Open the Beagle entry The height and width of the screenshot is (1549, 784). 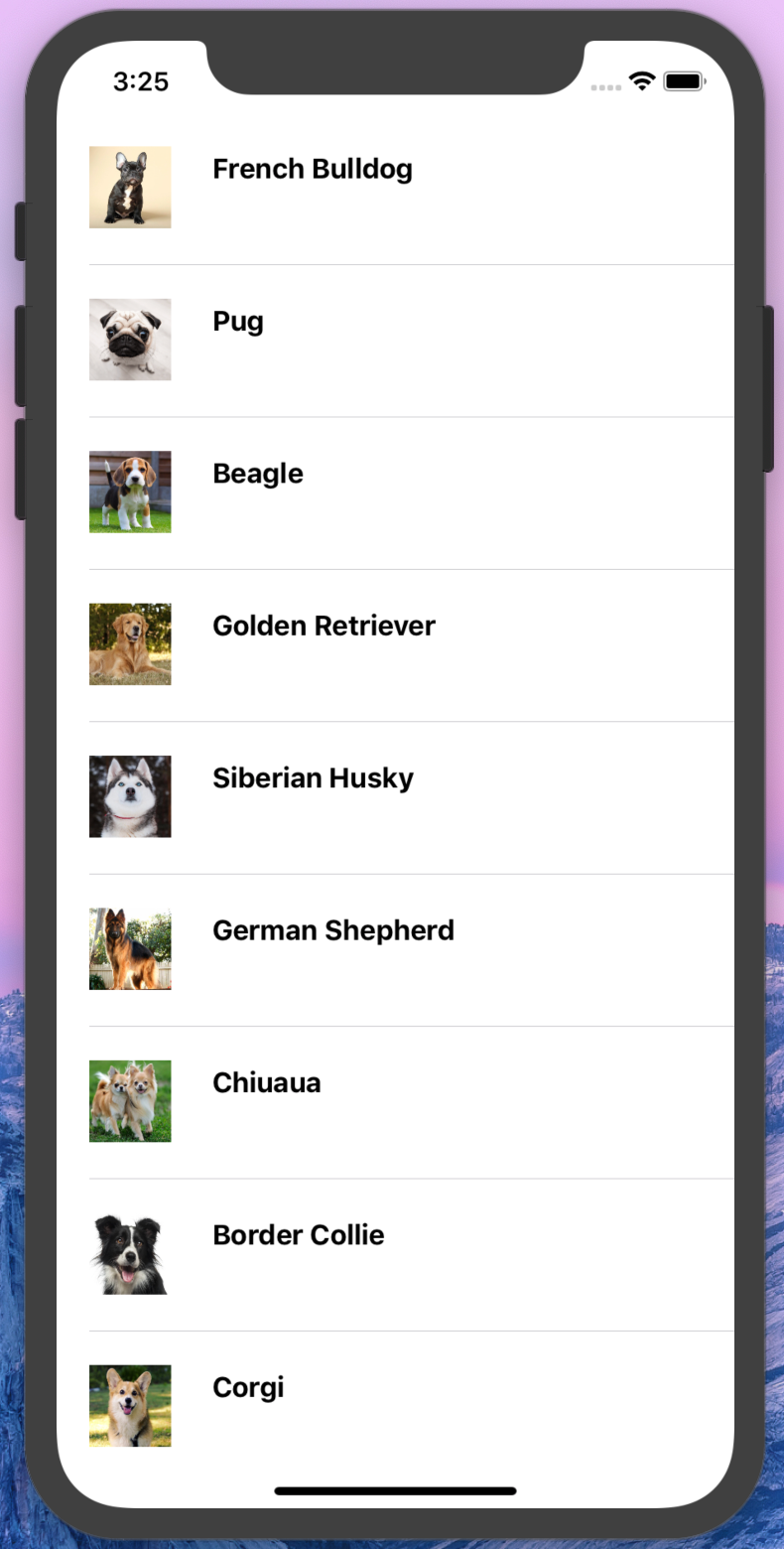tap(258, 474)
